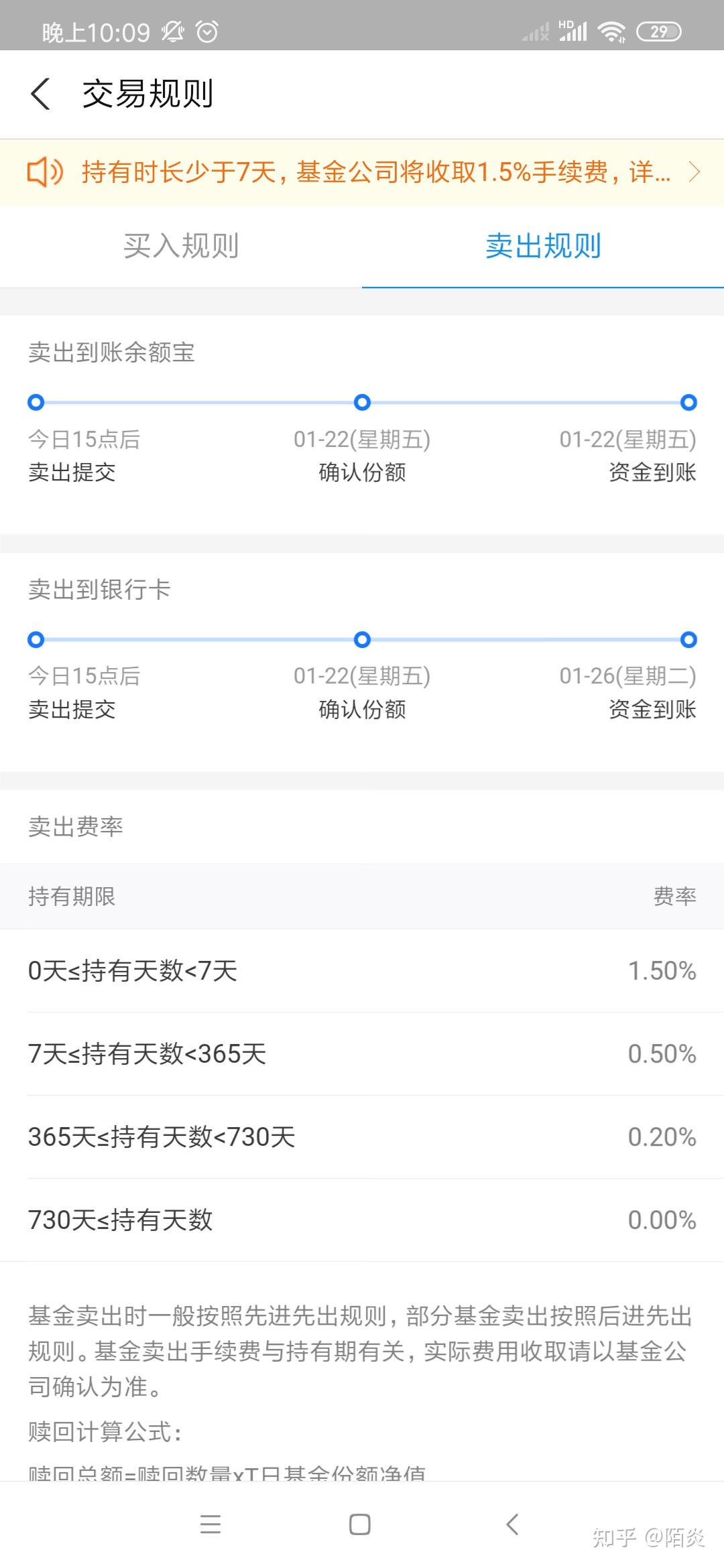This screenshot has height=1568, width=724.
Task: Switch to the 买入规则 tab
Action: (181, 247)
